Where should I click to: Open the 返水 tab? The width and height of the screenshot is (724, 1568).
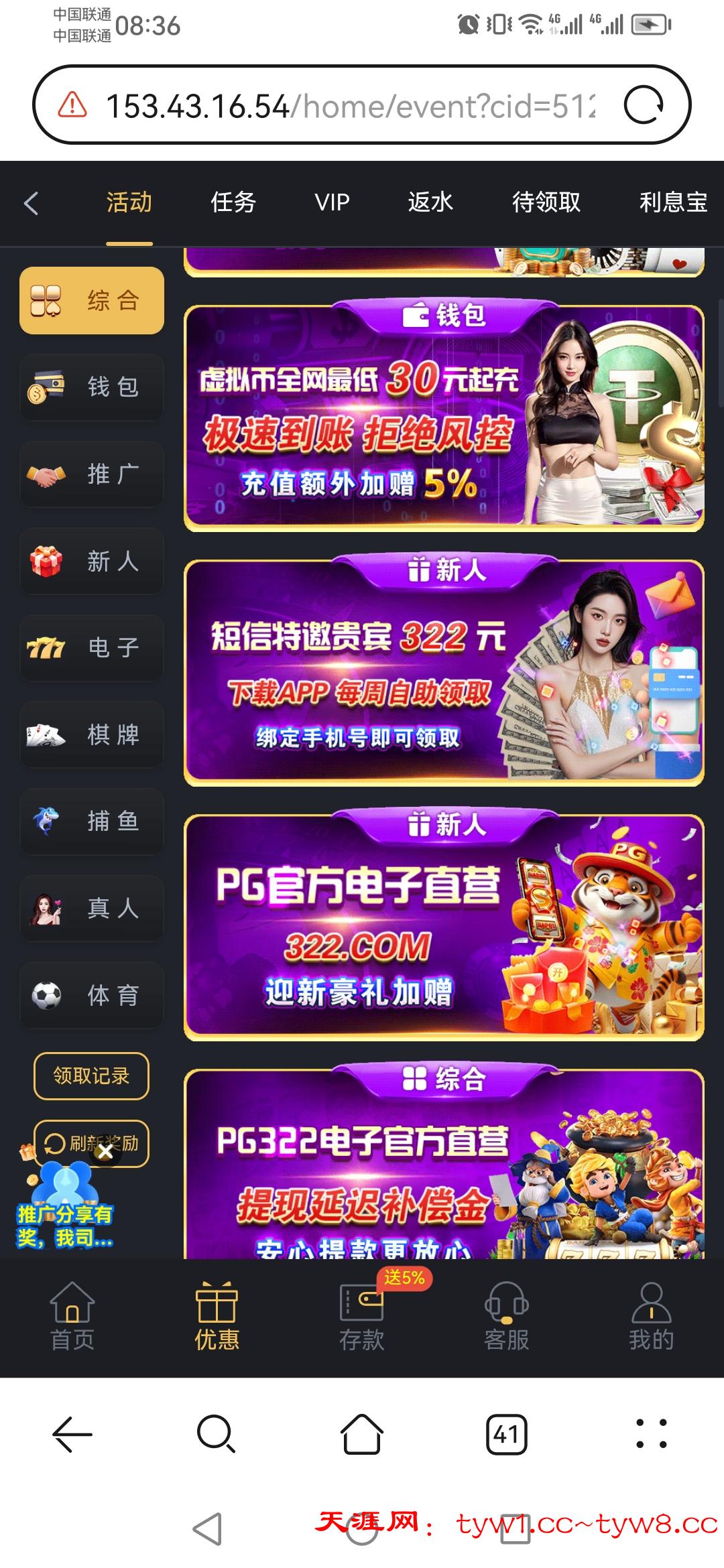click(430, 202)
